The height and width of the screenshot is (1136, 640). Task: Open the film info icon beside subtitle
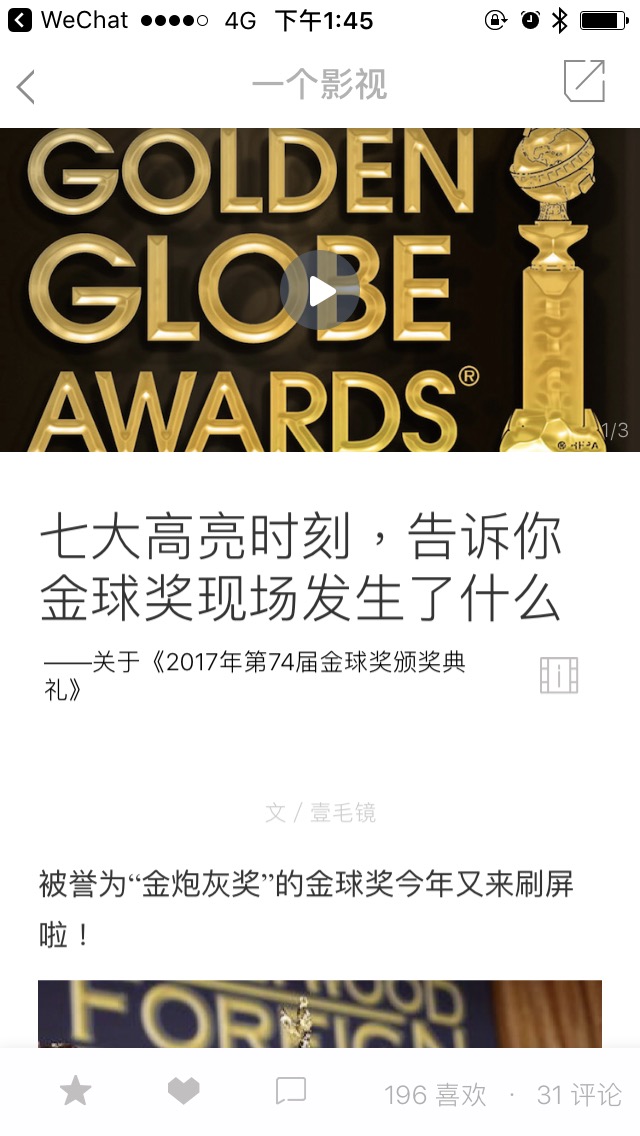558,676
